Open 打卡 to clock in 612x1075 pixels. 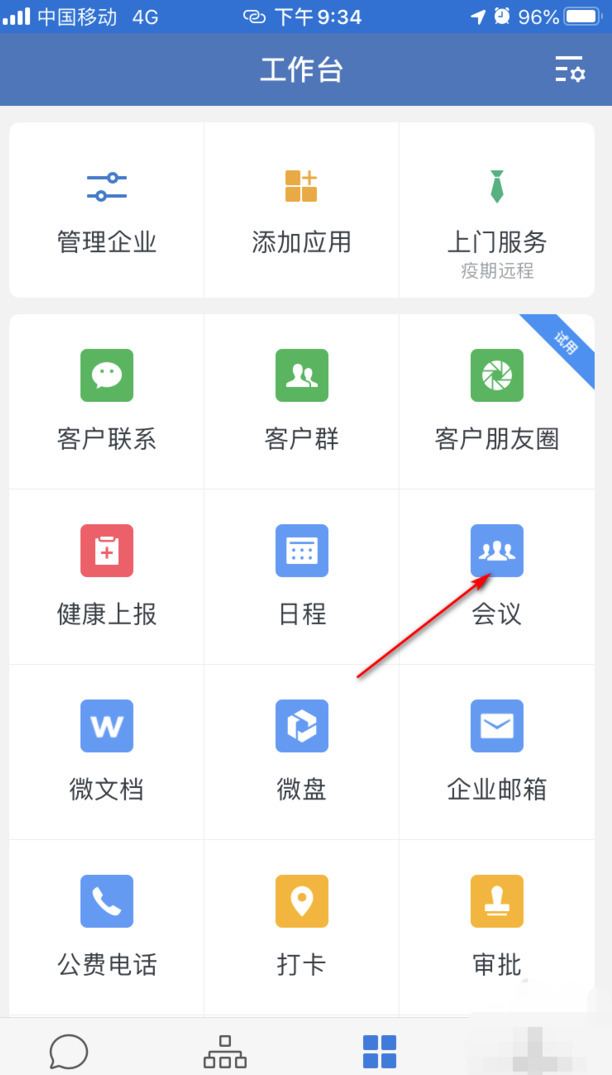[301, 925]
